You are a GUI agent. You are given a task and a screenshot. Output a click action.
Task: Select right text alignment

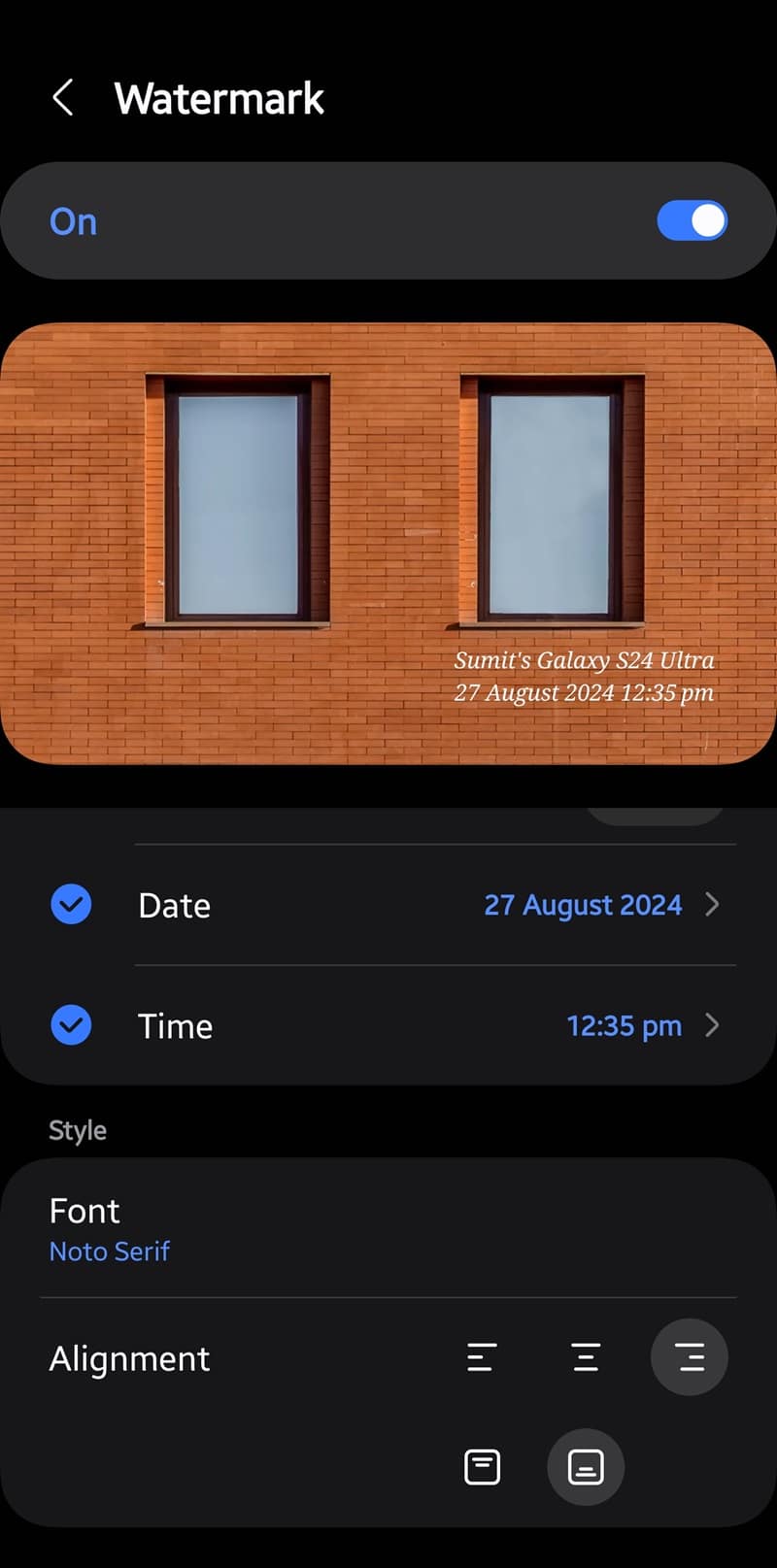(690, 1357)
